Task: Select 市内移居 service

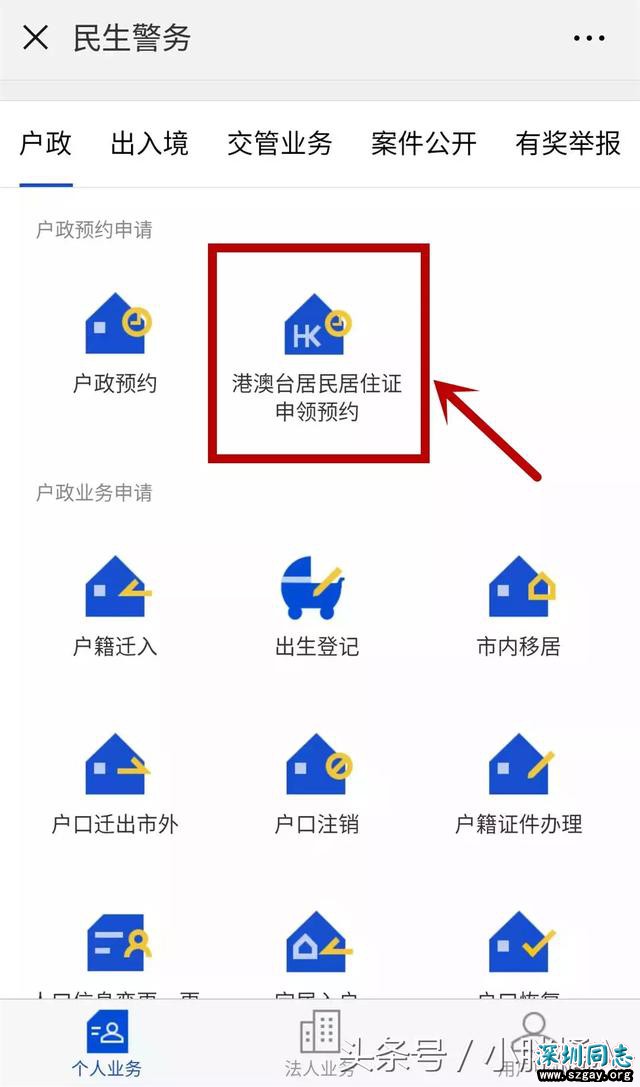Action: [x=518, y=605]
